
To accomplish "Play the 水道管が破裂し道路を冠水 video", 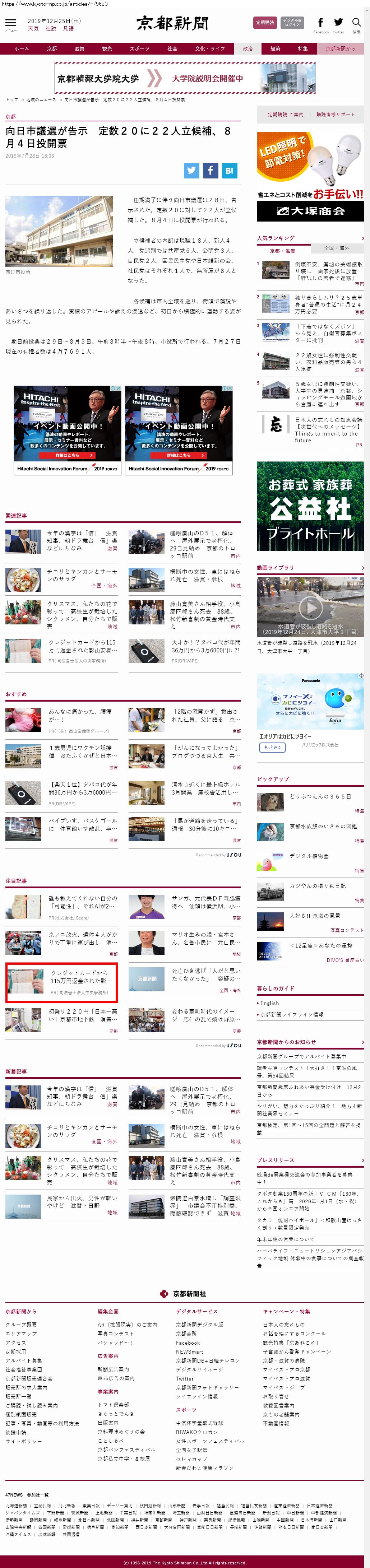I will (310, 607).
